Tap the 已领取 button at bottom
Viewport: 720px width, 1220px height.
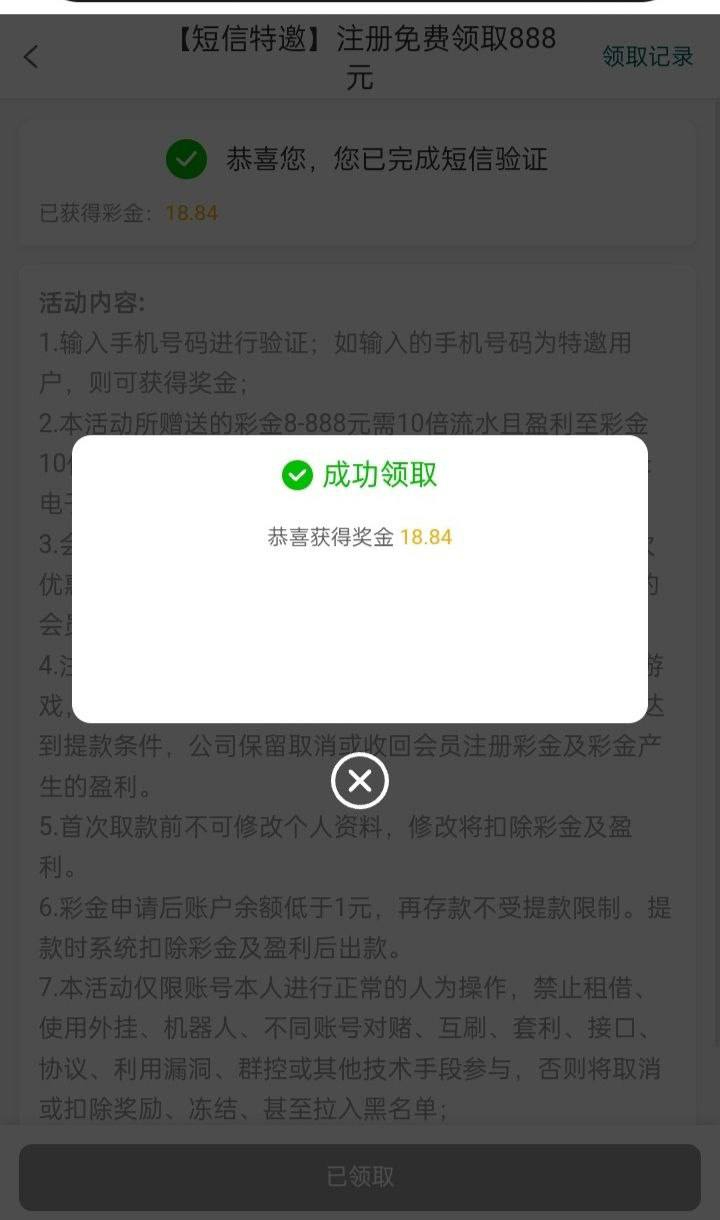pyautogui.click(x=360, y=1177)
